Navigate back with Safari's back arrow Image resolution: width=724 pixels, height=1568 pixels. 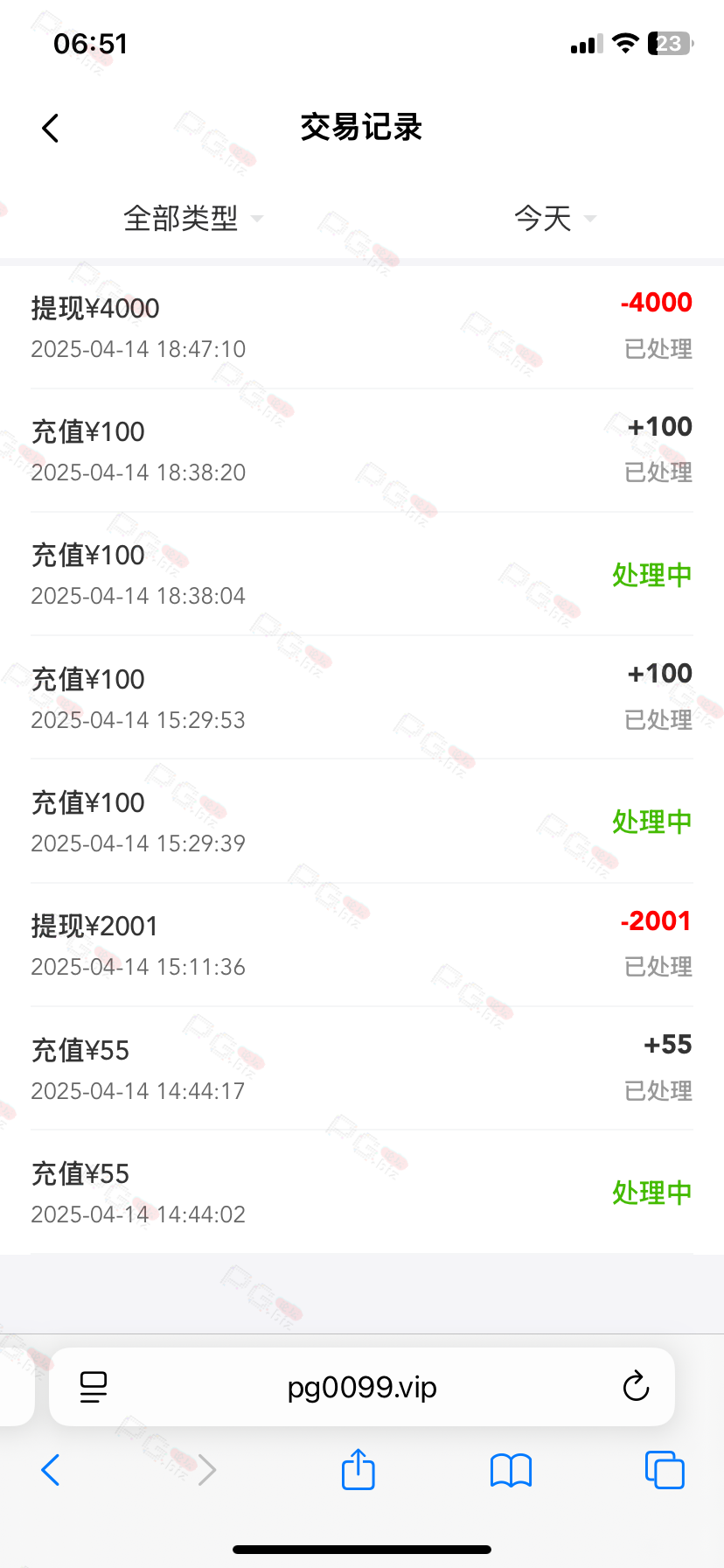click(x=51, y=1470)
